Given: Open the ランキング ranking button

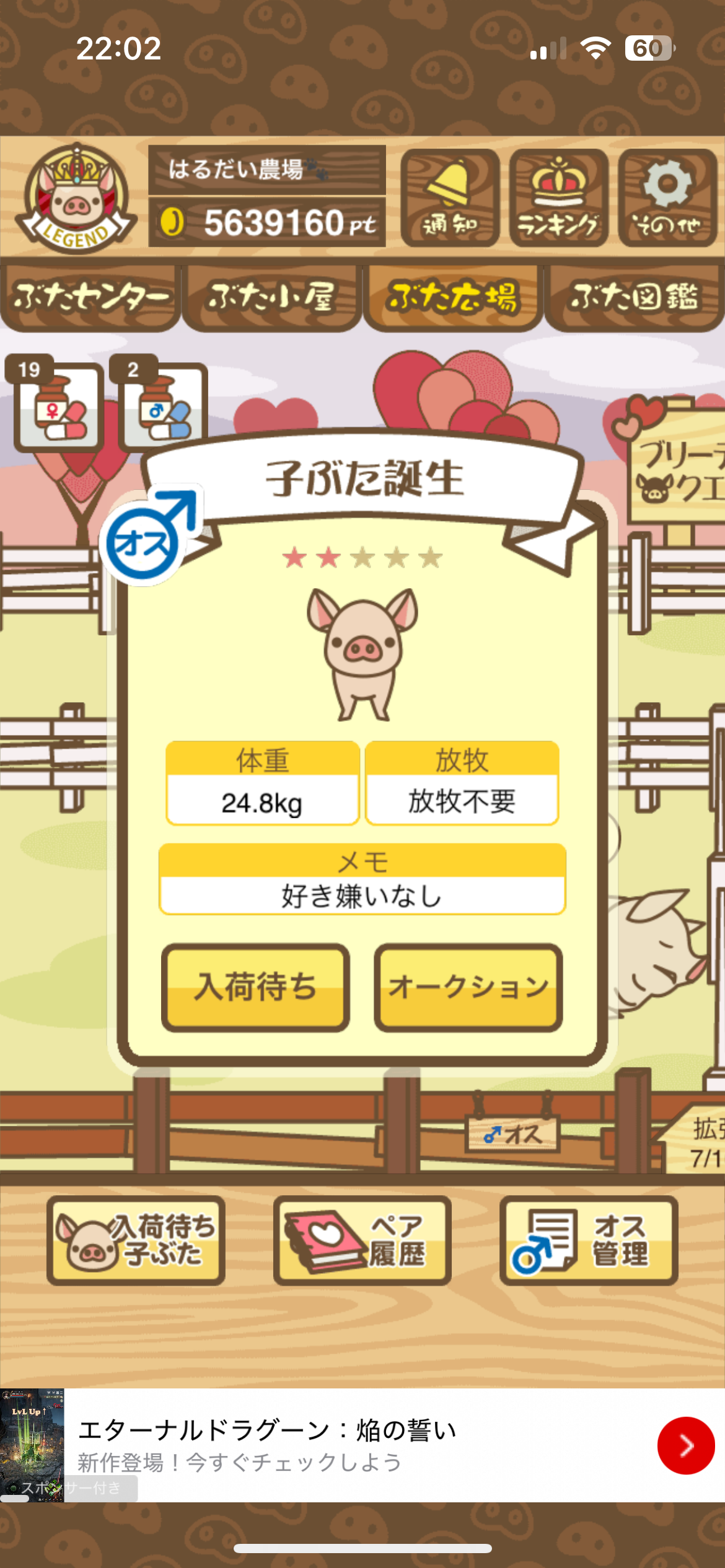Looking at the screenshot, I should (558, 198).
